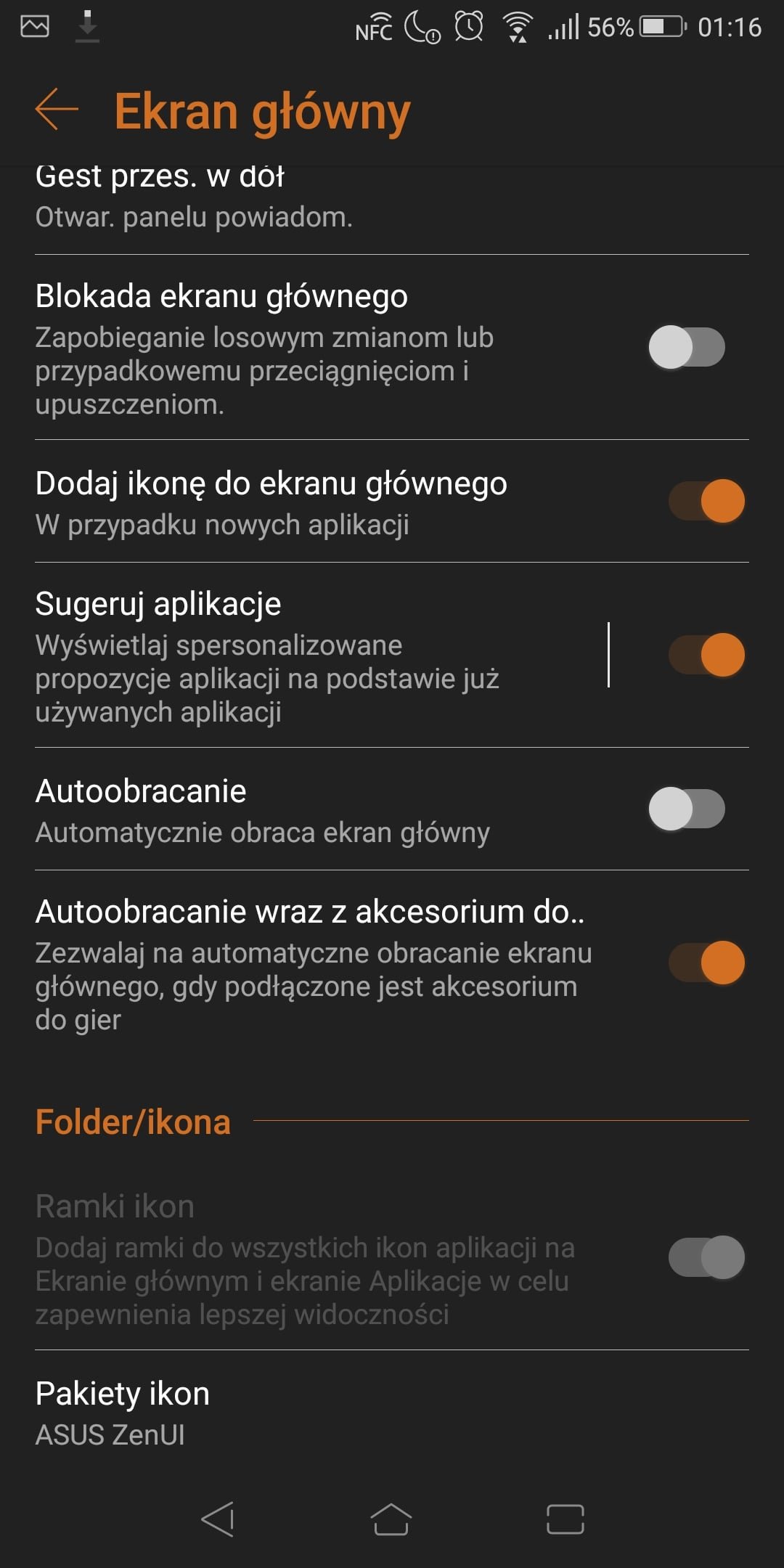
Task: Open Pakiety ikon settings
Action: pos(392,1413)
